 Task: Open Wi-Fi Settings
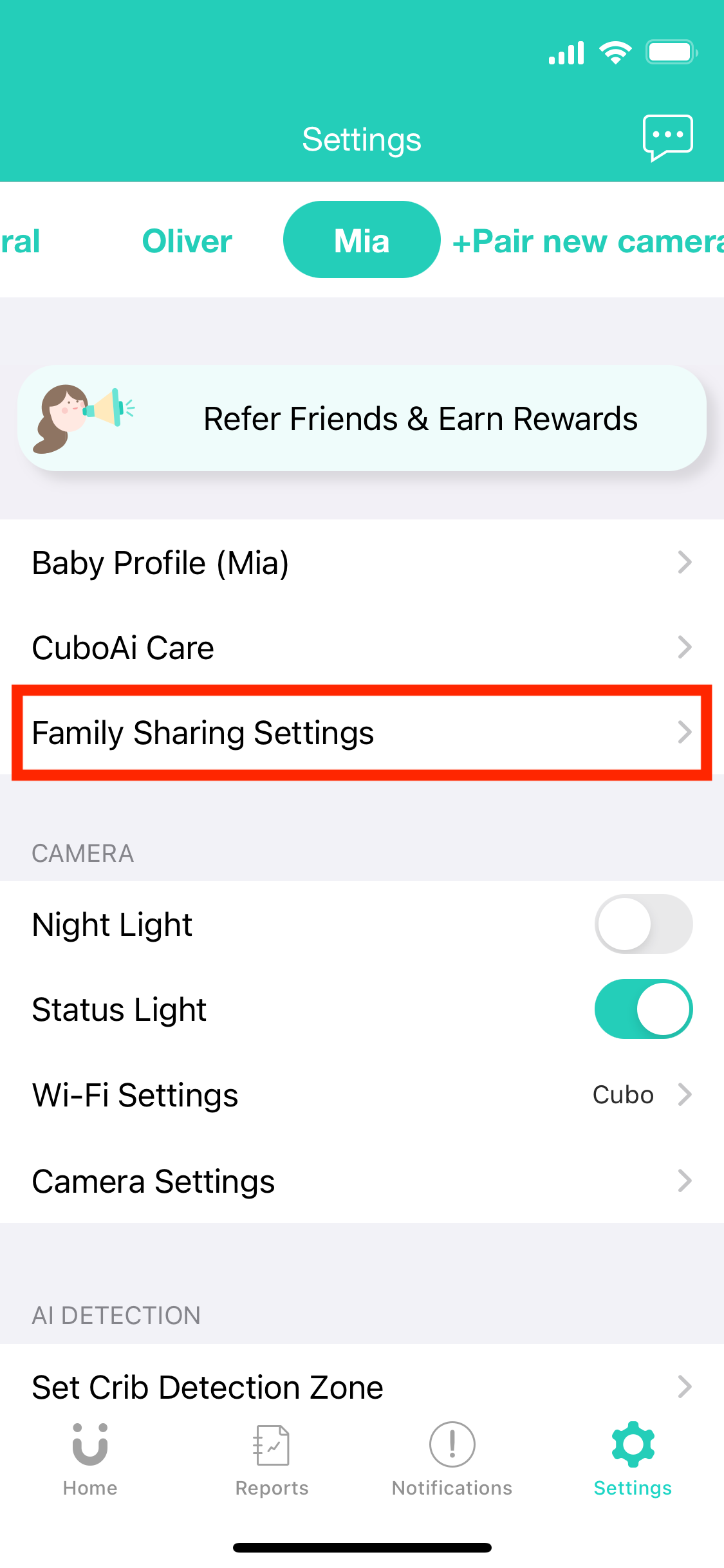[362, 1095]
